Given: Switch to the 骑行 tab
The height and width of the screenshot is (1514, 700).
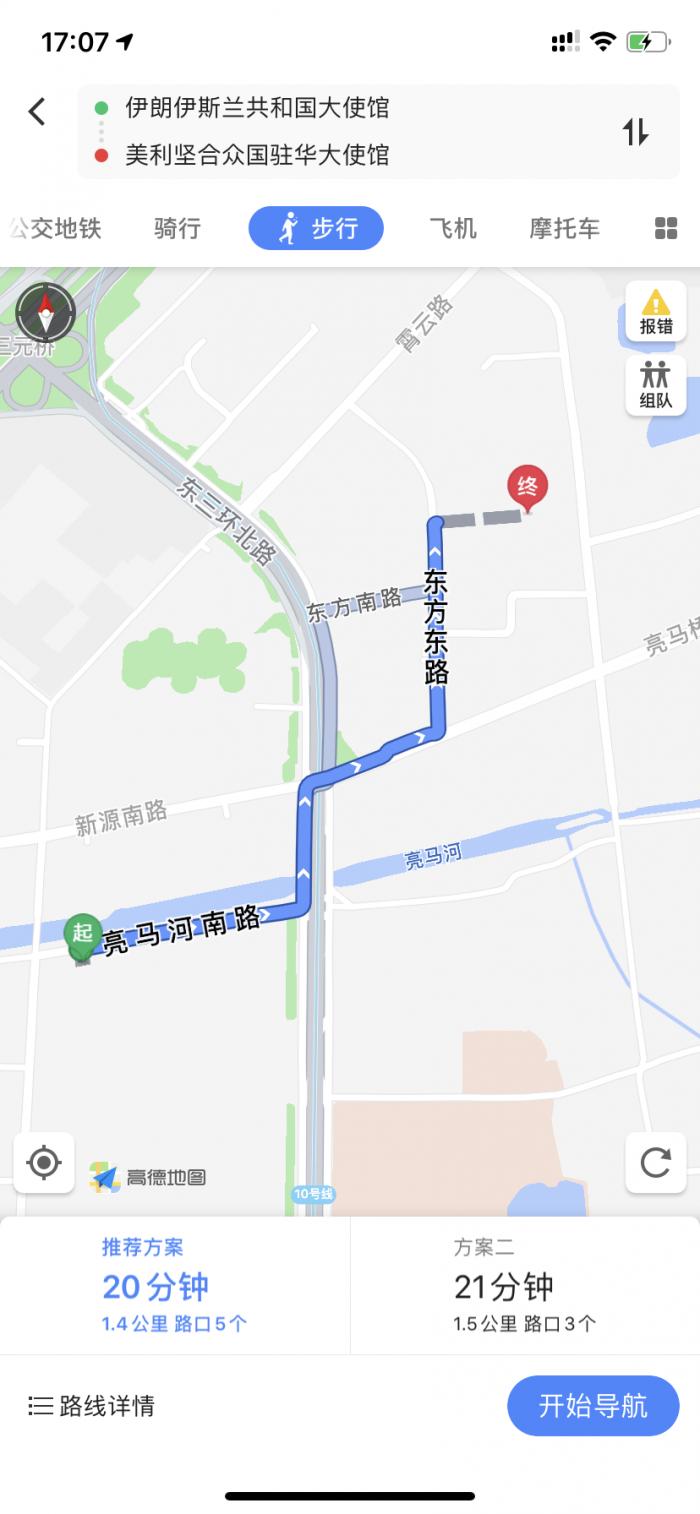Looking at the screenshot, I should tap(177, 228).
